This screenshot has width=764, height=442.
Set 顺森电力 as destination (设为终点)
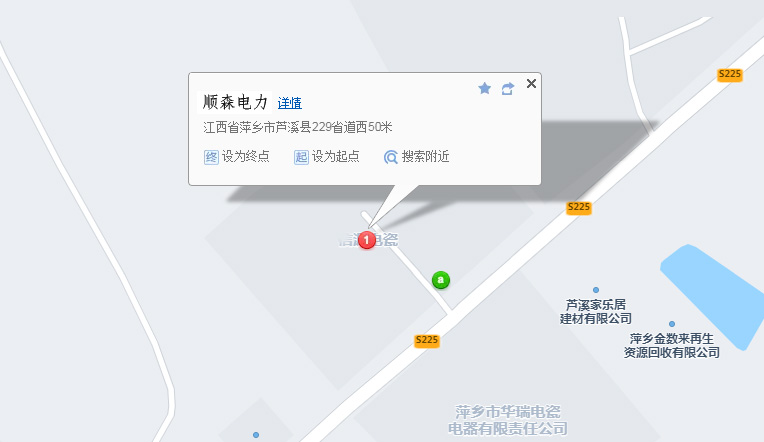[237, 157]
